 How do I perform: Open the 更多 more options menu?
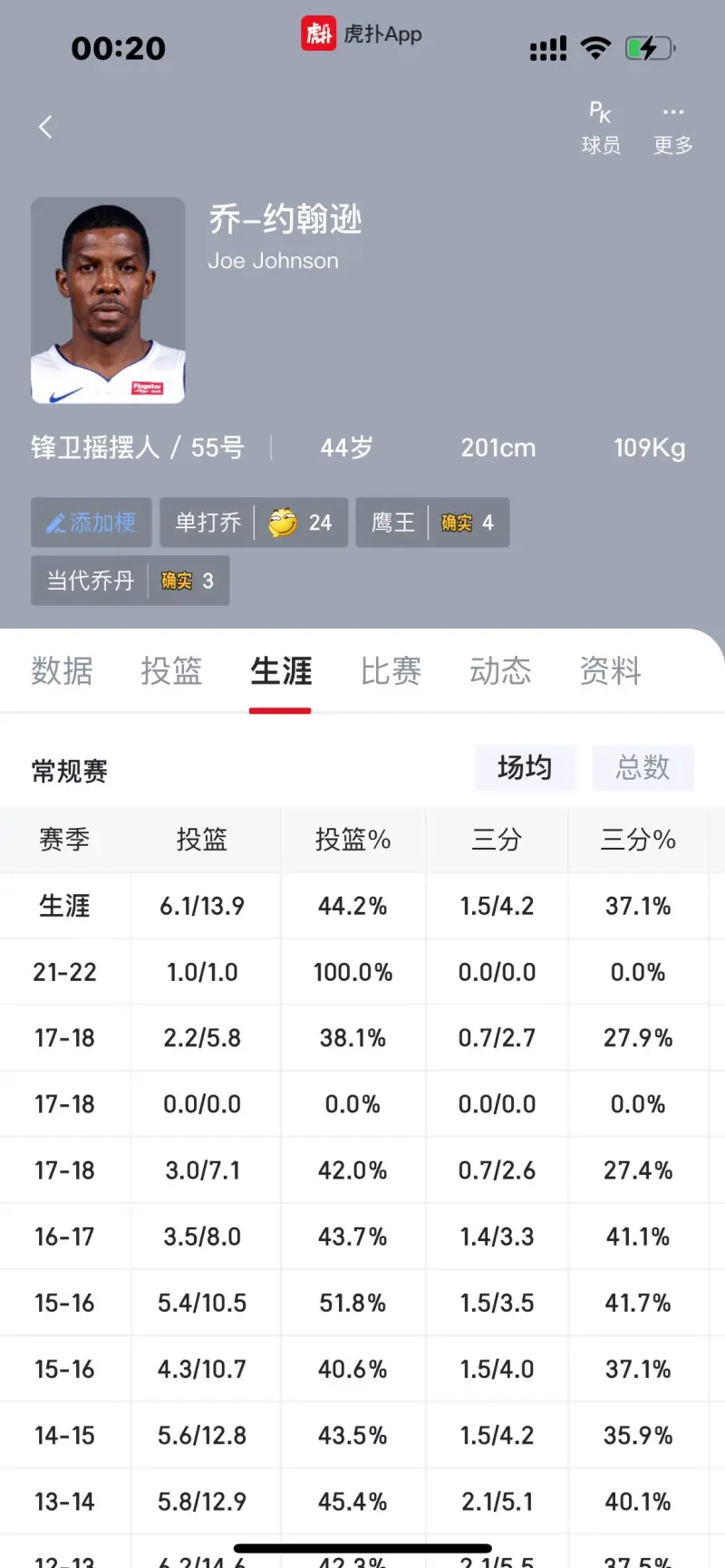click(x=673, y=128)
